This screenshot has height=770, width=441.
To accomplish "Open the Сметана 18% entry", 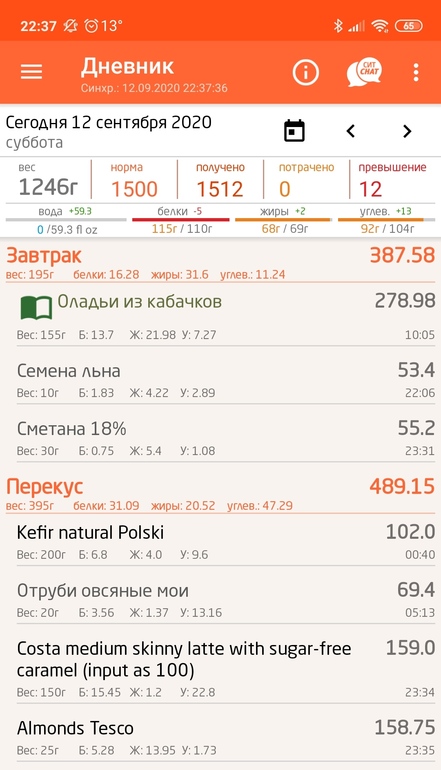I will click(x=225, y=434).
